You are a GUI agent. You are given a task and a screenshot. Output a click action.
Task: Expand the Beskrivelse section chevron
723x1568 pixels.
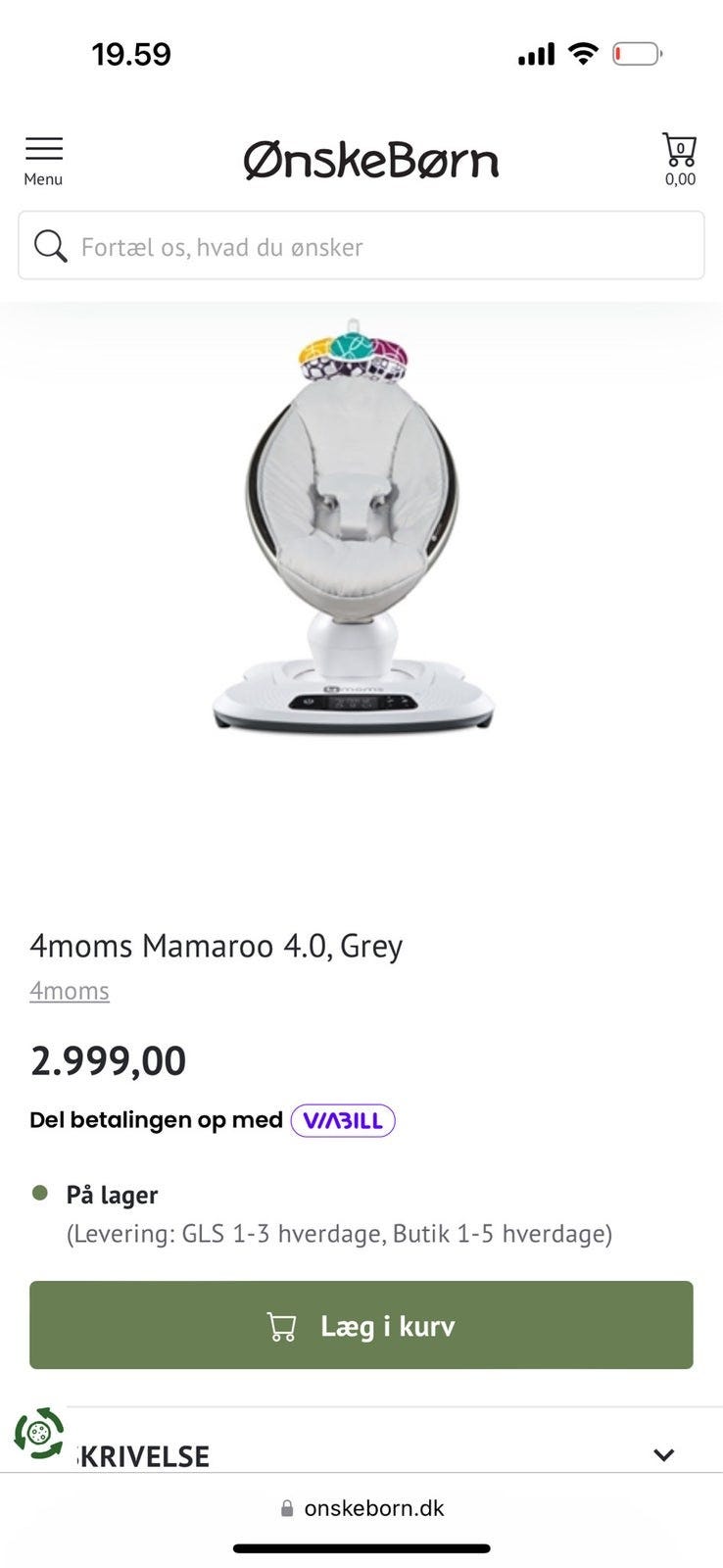point(663,1454)
